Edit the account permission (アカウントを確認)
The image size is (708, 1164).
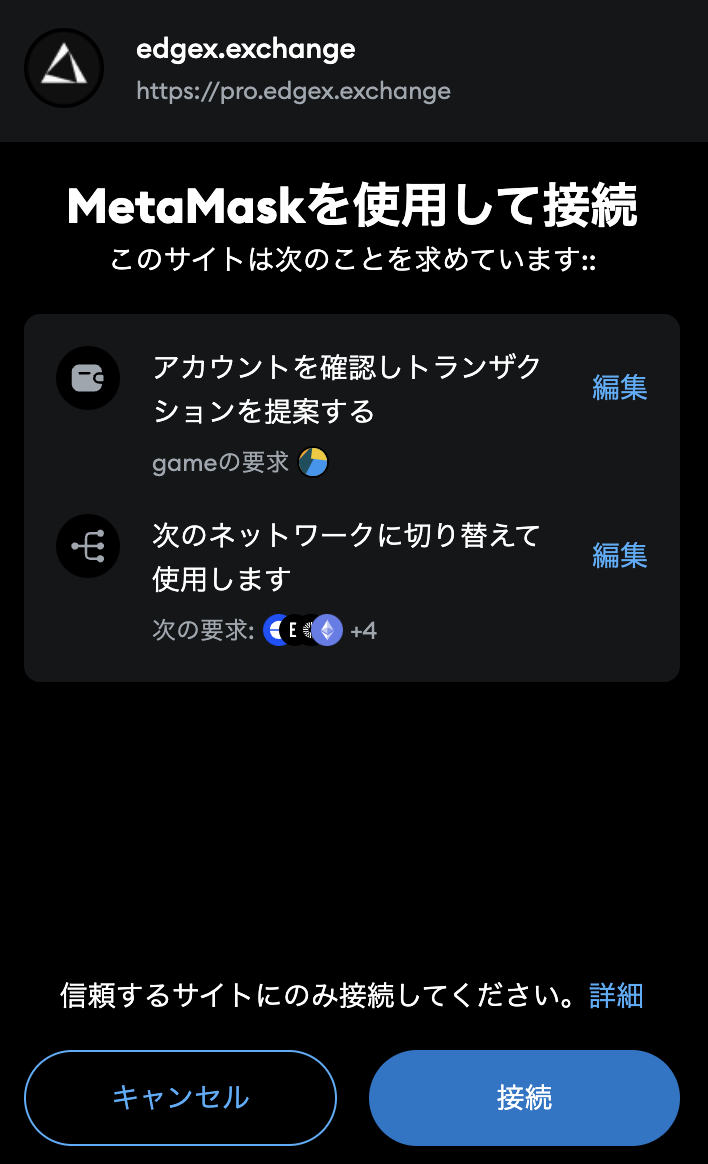(x=620, y=388)
